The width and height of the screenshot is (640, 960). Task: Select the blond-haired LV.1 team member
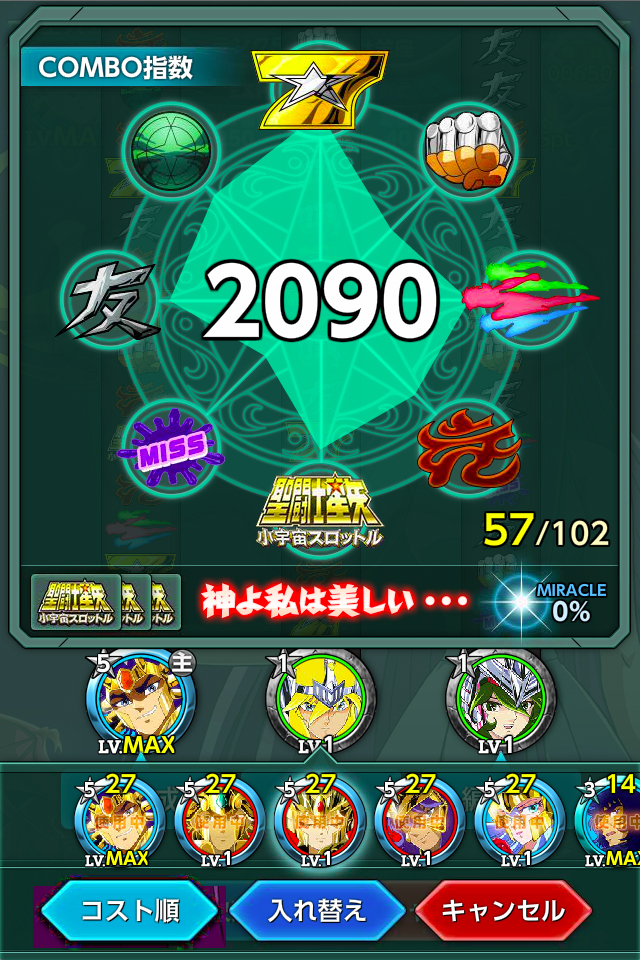click(x=320, y=701)
